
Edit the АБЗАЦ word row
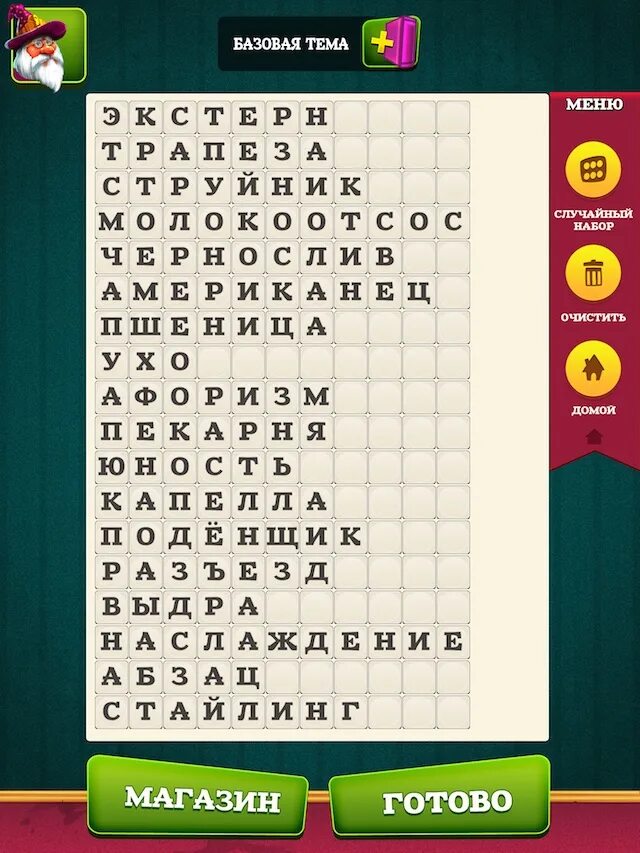tap(180, 677)
